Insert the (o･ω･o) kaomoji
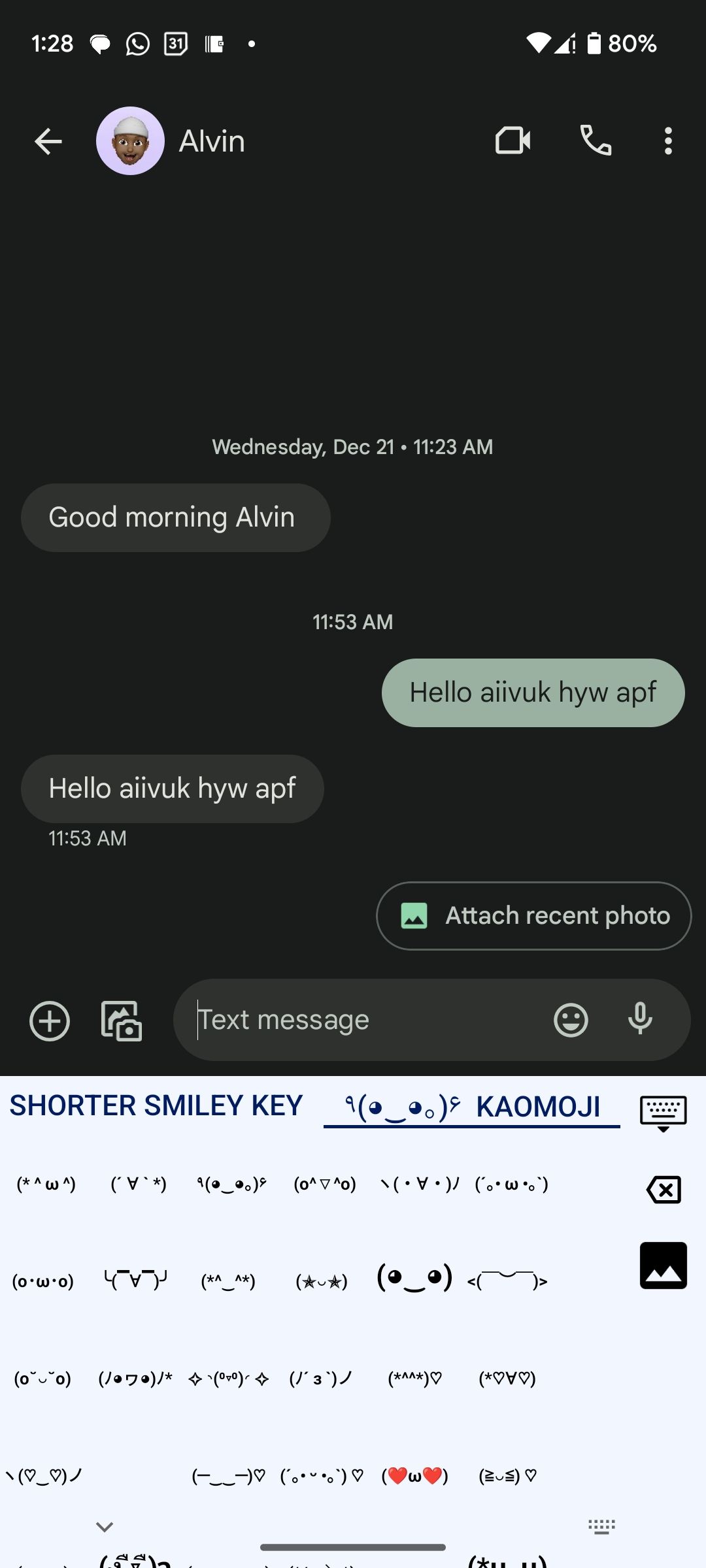Viewport: 706px width, 1568px height. coord(43,1281)
